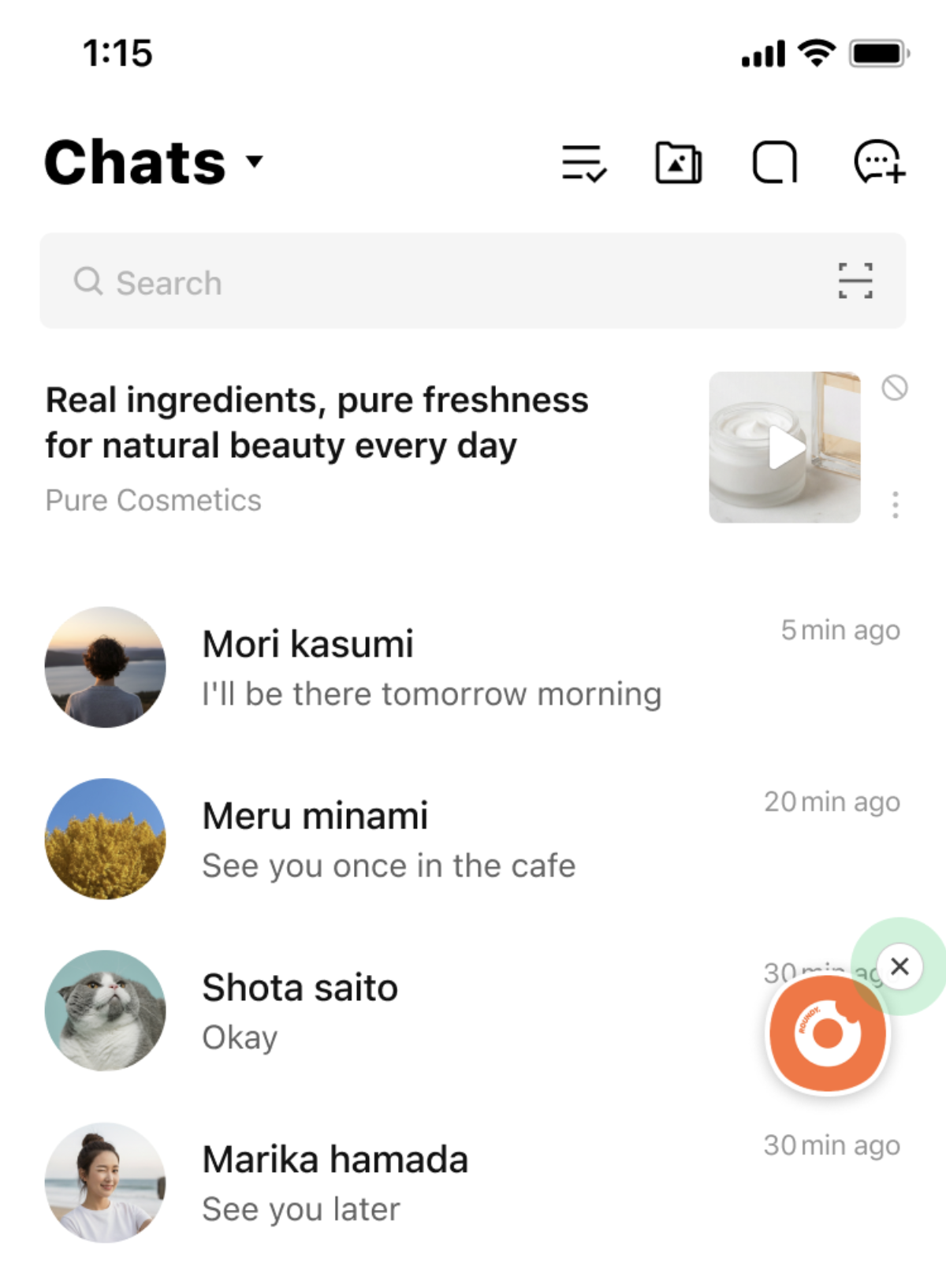The height and width of the screenshot is (1288, 946).
Task: View Shota saito's cat profile picture
Action: (x=105, y=1011)
